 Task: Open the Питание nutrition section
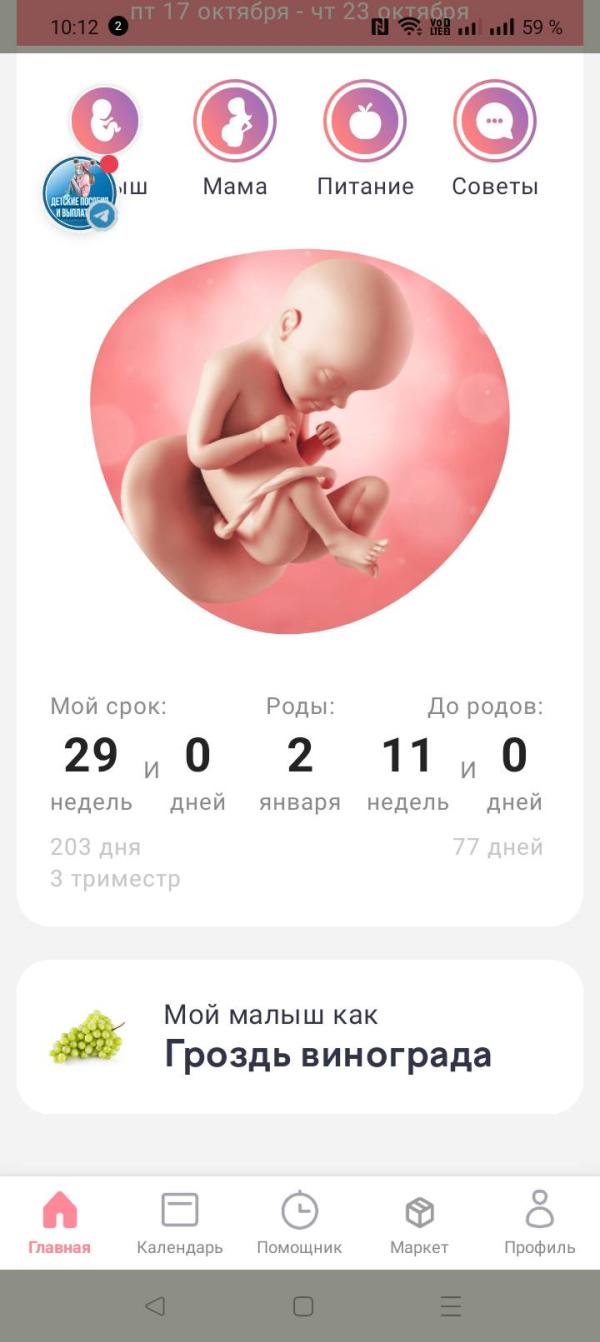[x=365, y=122]
